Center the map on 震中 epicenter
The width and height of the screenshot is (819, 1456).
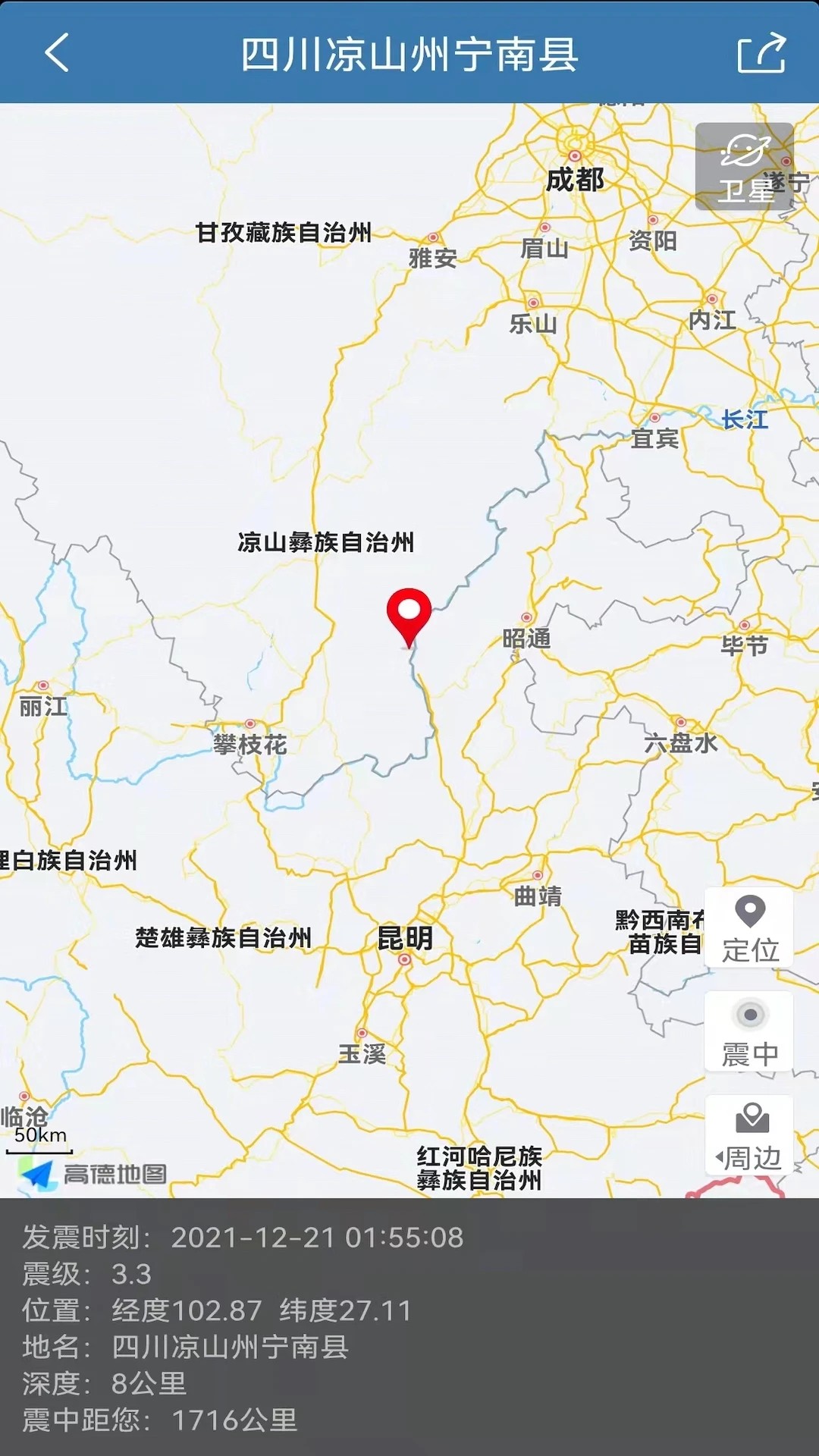tap(749, 1031)
